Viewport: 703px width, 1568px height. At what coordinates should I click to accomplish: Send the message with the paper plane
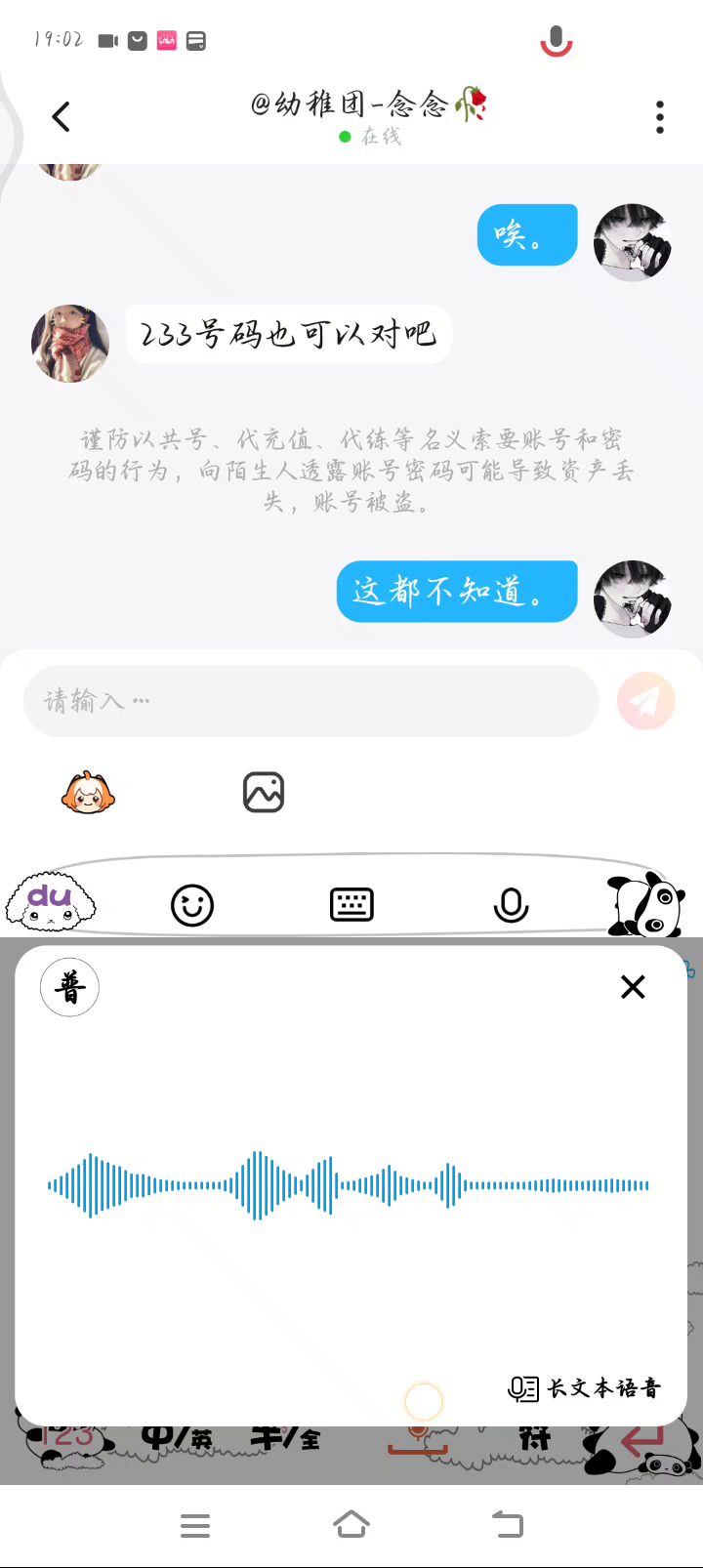[x=645, y=701]
